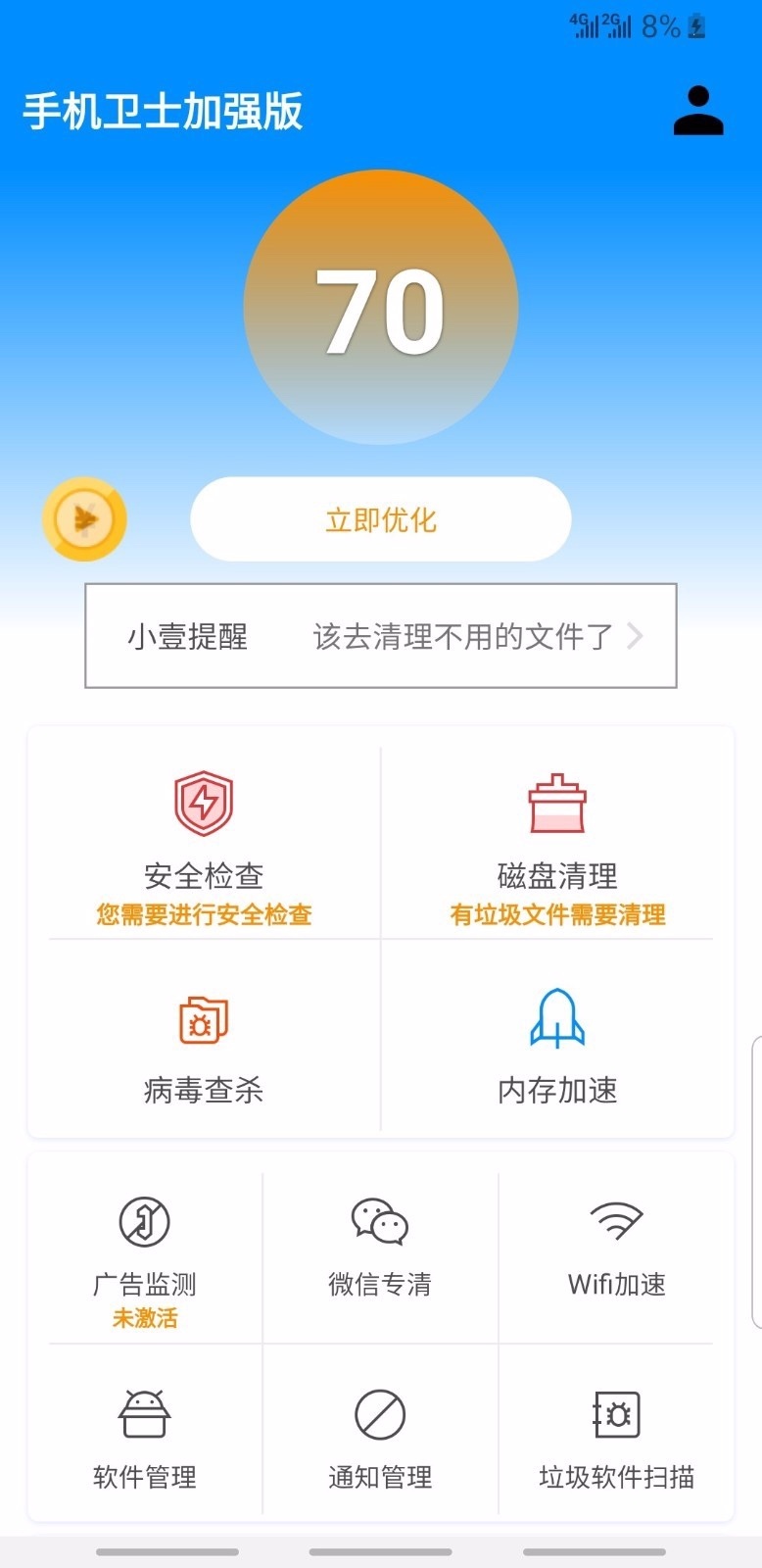Go to 软件管理 app management
This screenshot has height=1568, width=762.
pos(145,1438)
